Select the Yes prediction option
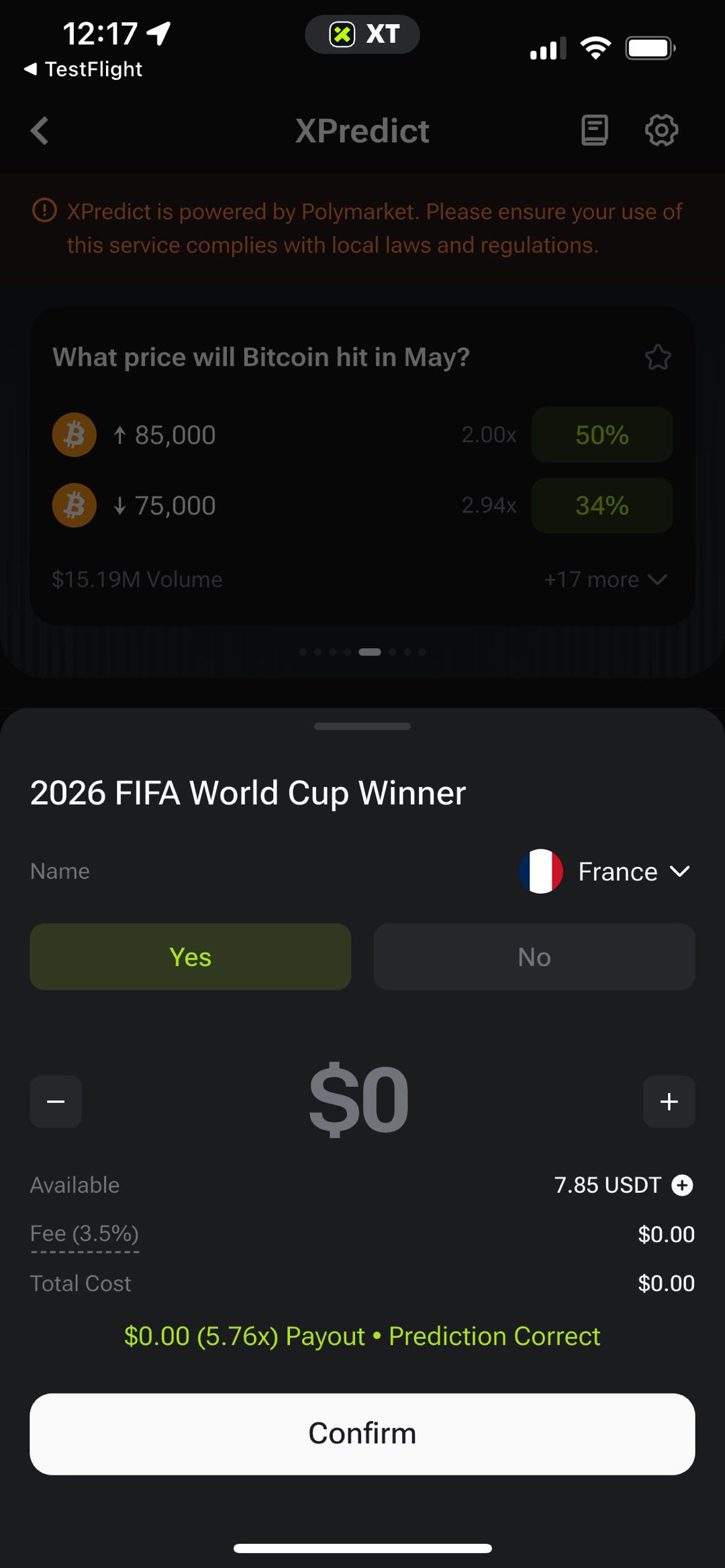The image size is (725, 1568). click(x=190, y=957)
